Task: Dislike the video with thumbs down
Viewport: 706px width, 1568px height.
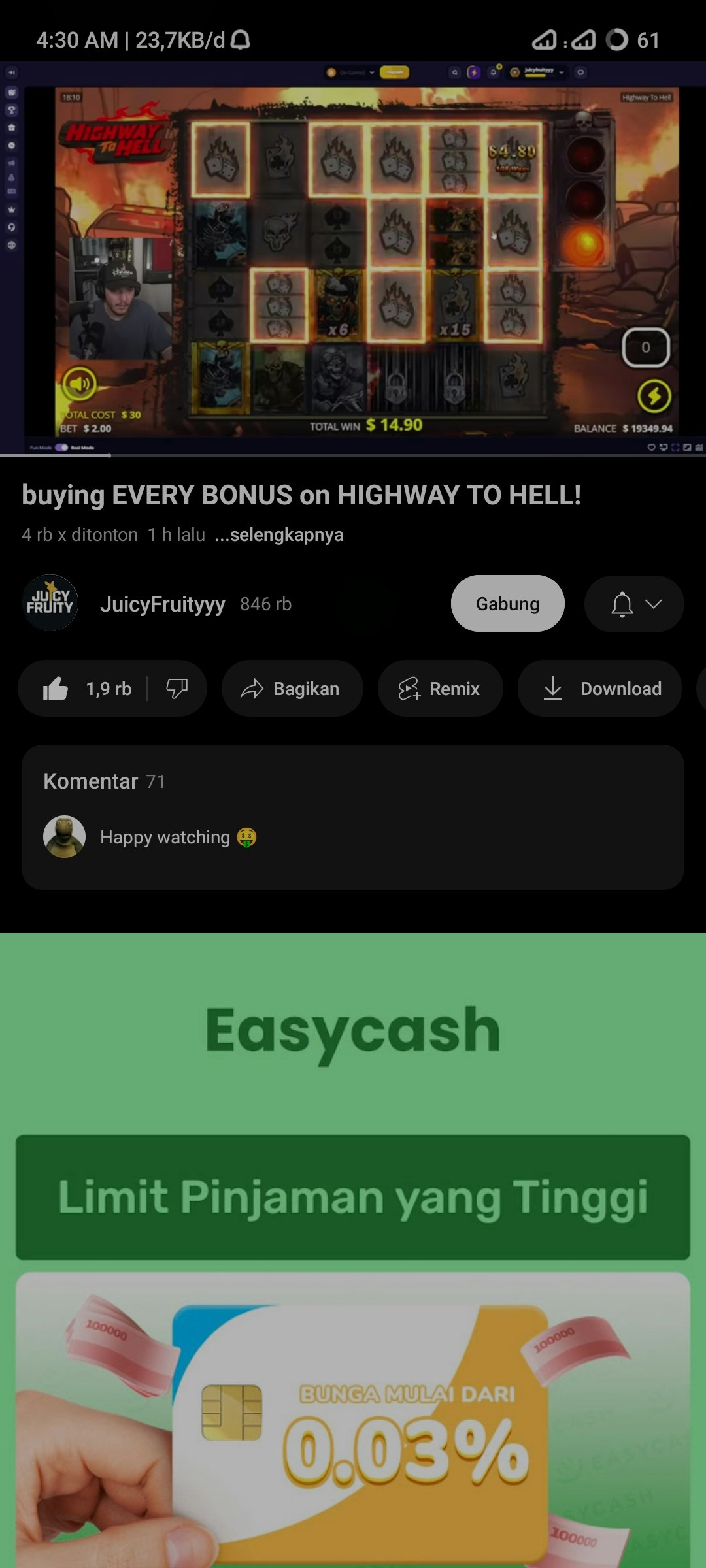Action: pos(177,689)
